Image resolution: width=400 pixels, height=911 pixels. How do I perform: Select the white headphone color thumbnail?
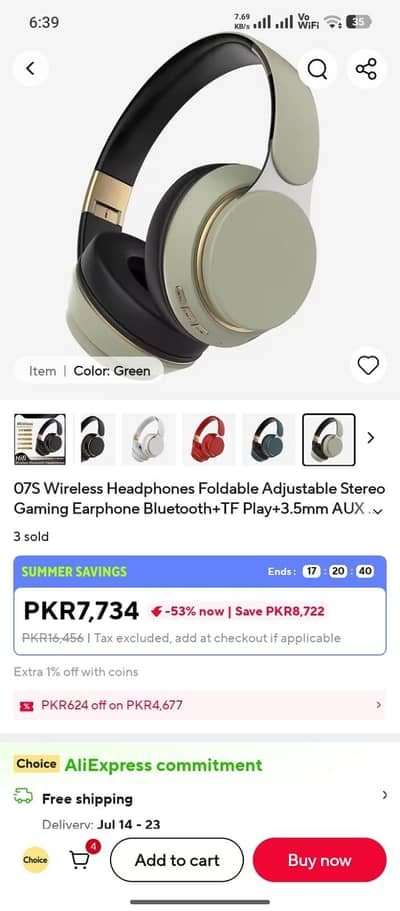[149, 439]
